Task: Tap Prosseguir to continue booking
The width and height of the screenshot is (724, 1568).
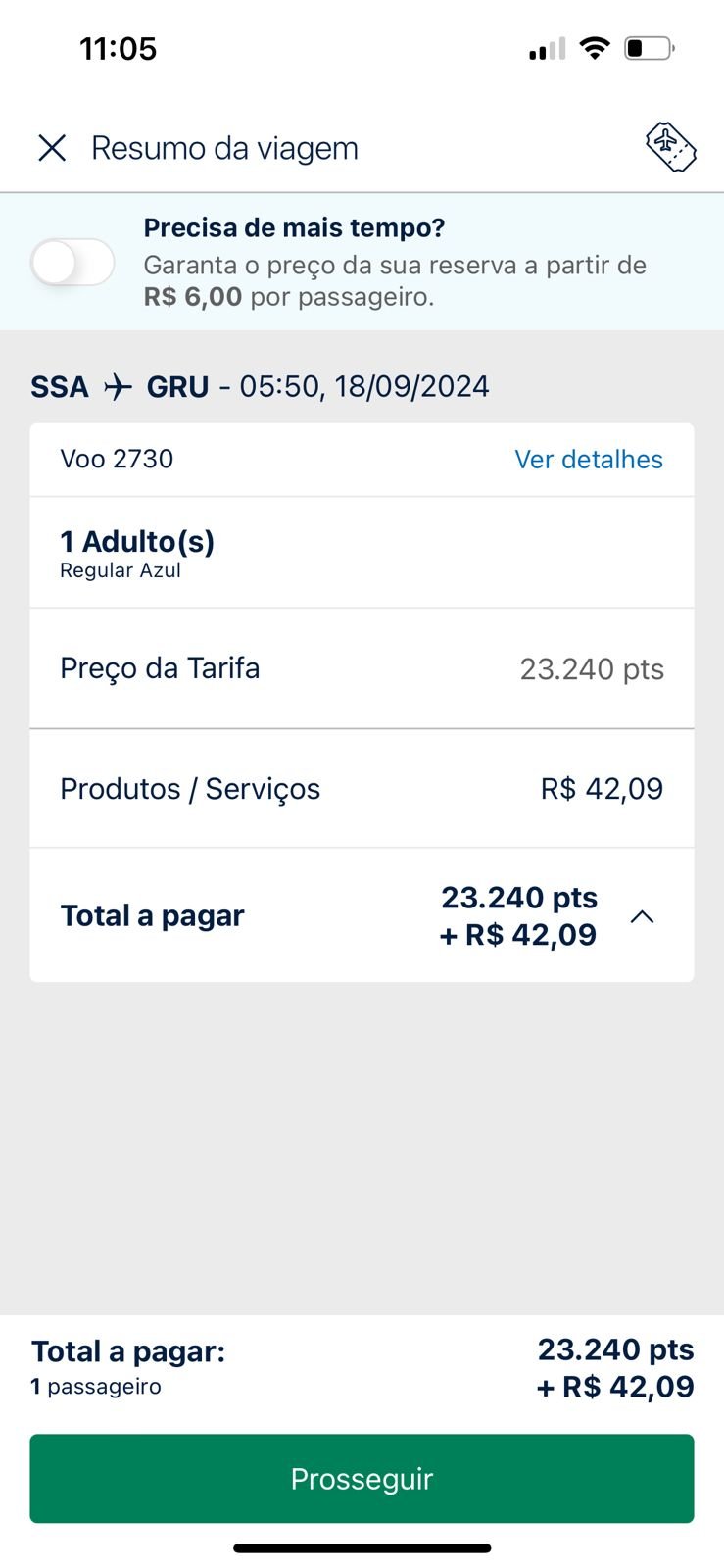Action: (x=362, y=1478)
